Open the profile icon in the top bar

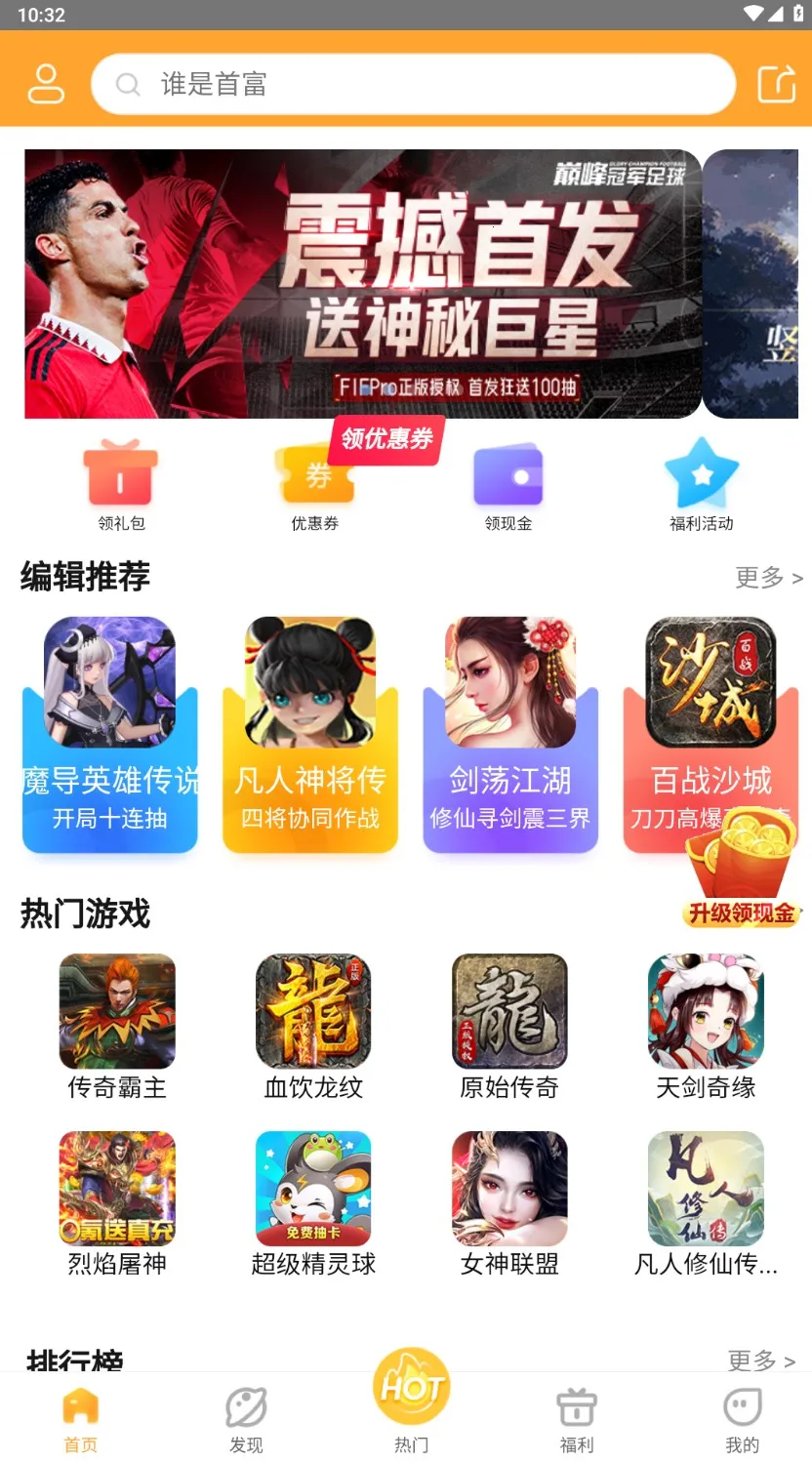[x=46, y=84]
